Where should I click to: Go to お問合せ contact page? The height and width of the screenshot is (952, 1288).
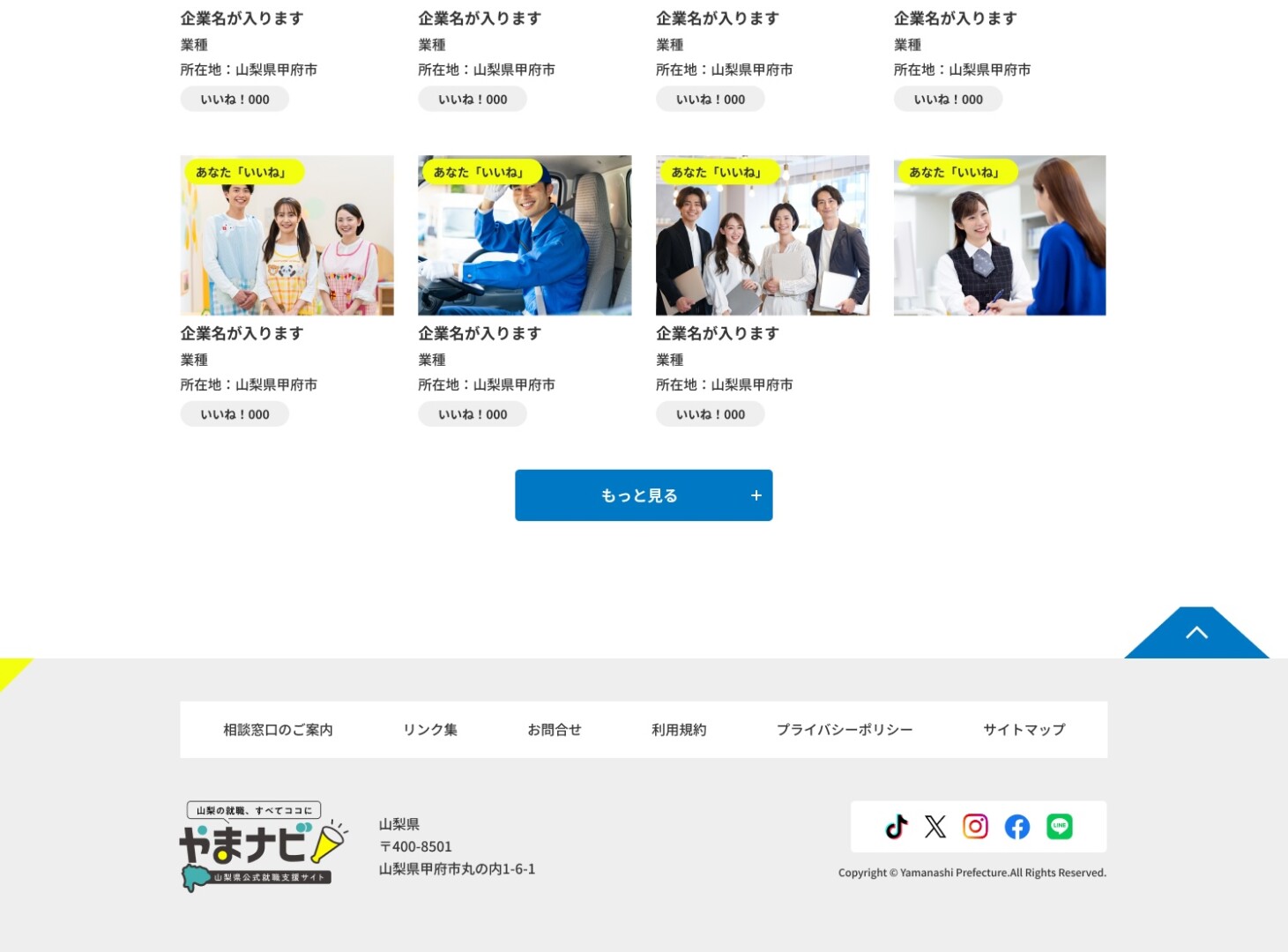555,730
